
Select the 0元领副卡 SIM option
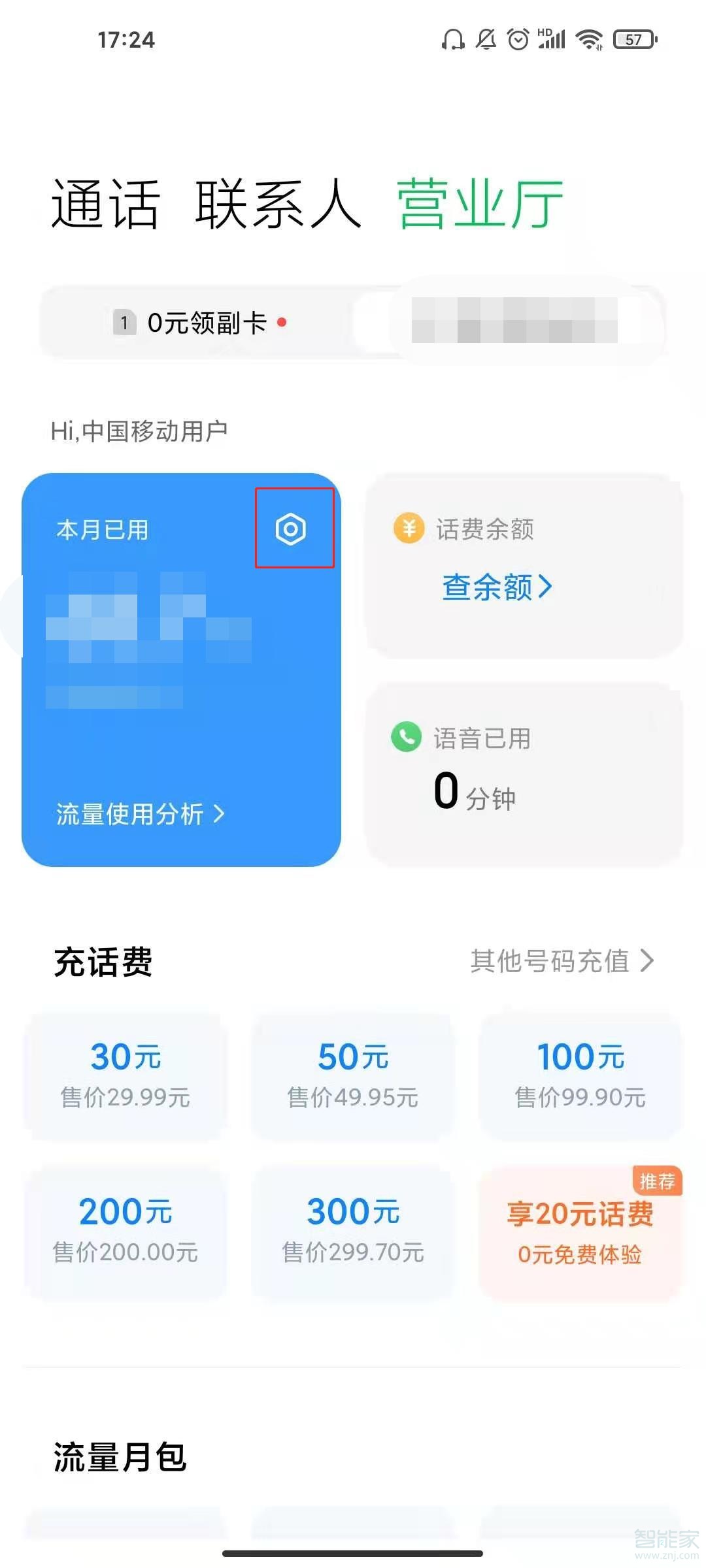(199, 322)
